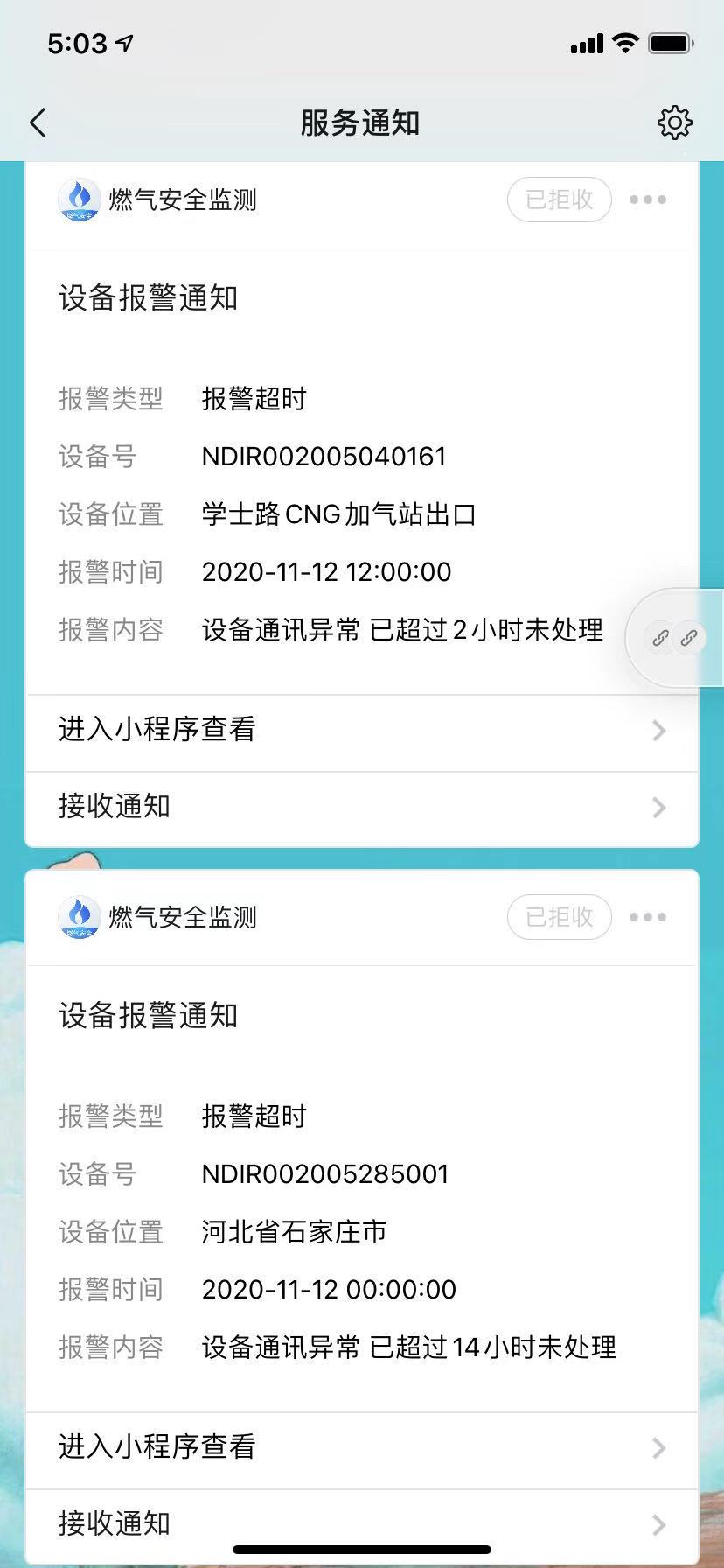Select 接收通知 under the 学士路 alert
The height and width of the screenshot is (1568, 724).
pos(361,807)
